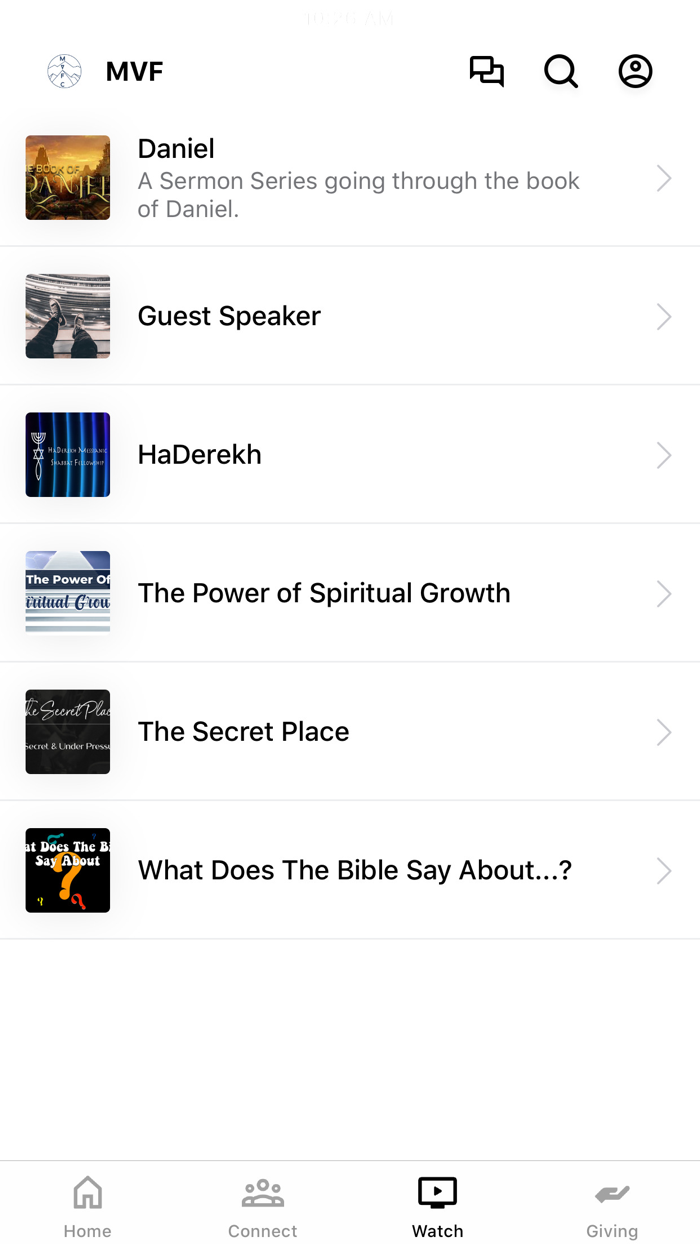
Task: Select the Guest Speaker series
Action: 350,316
